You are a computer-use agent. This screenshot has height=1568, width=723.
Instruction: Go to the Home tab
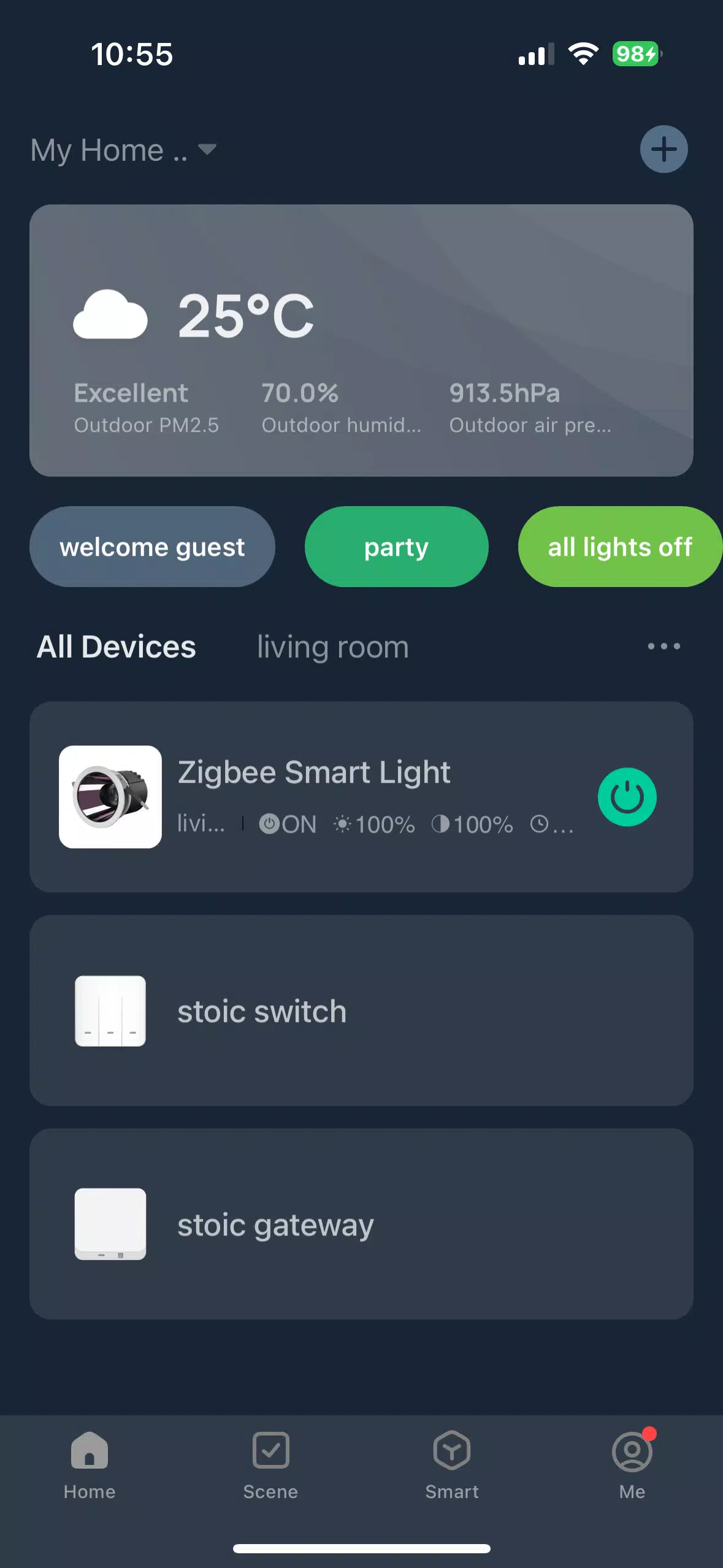tap(90, 1466)
